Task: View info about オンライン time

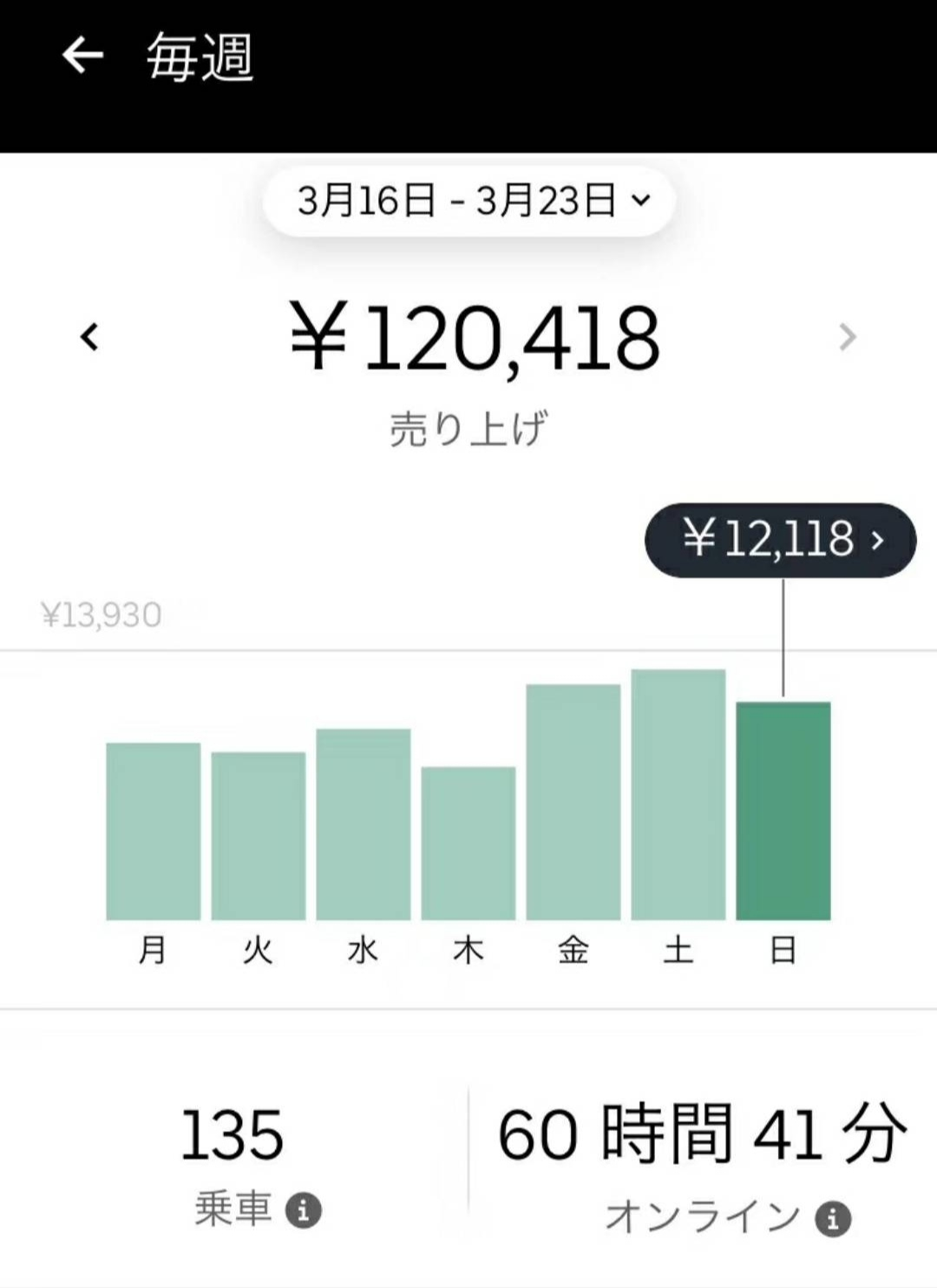Action: [833, 1219]
